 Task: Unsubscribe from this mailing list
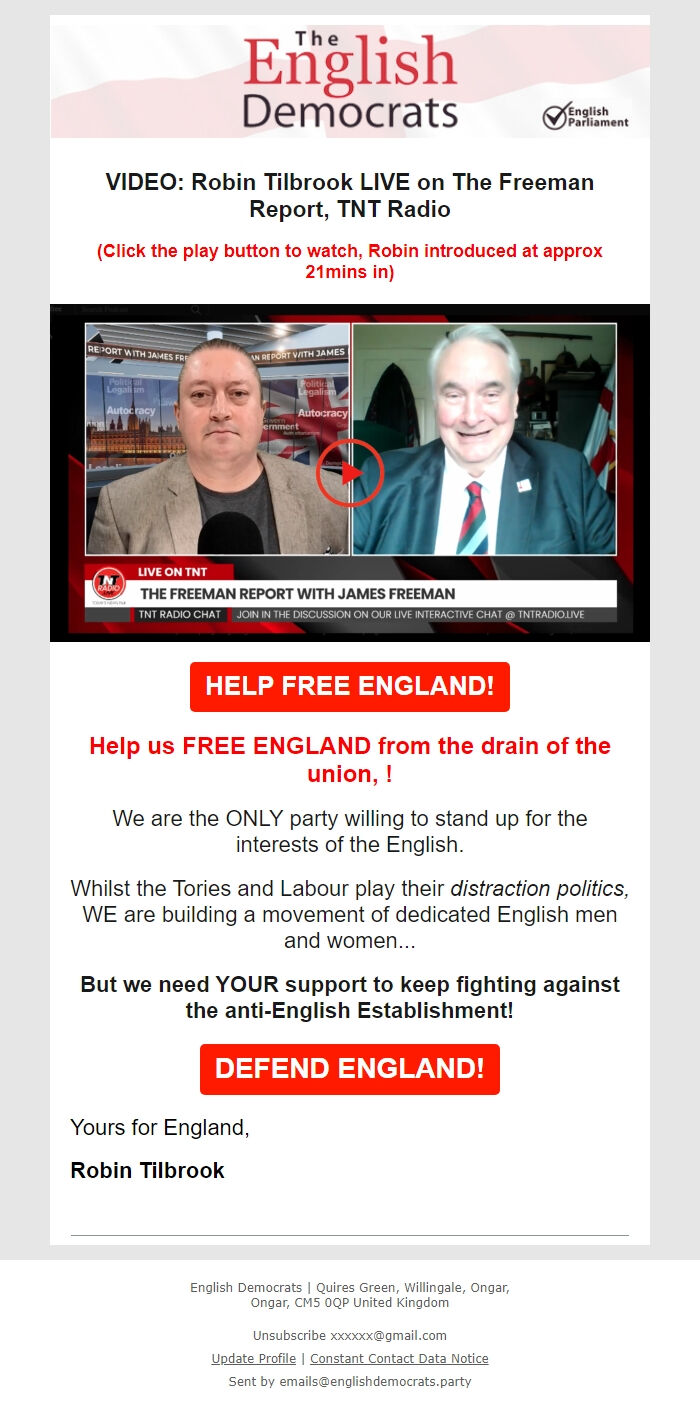pyautogui.click(x=289, y=1335)
